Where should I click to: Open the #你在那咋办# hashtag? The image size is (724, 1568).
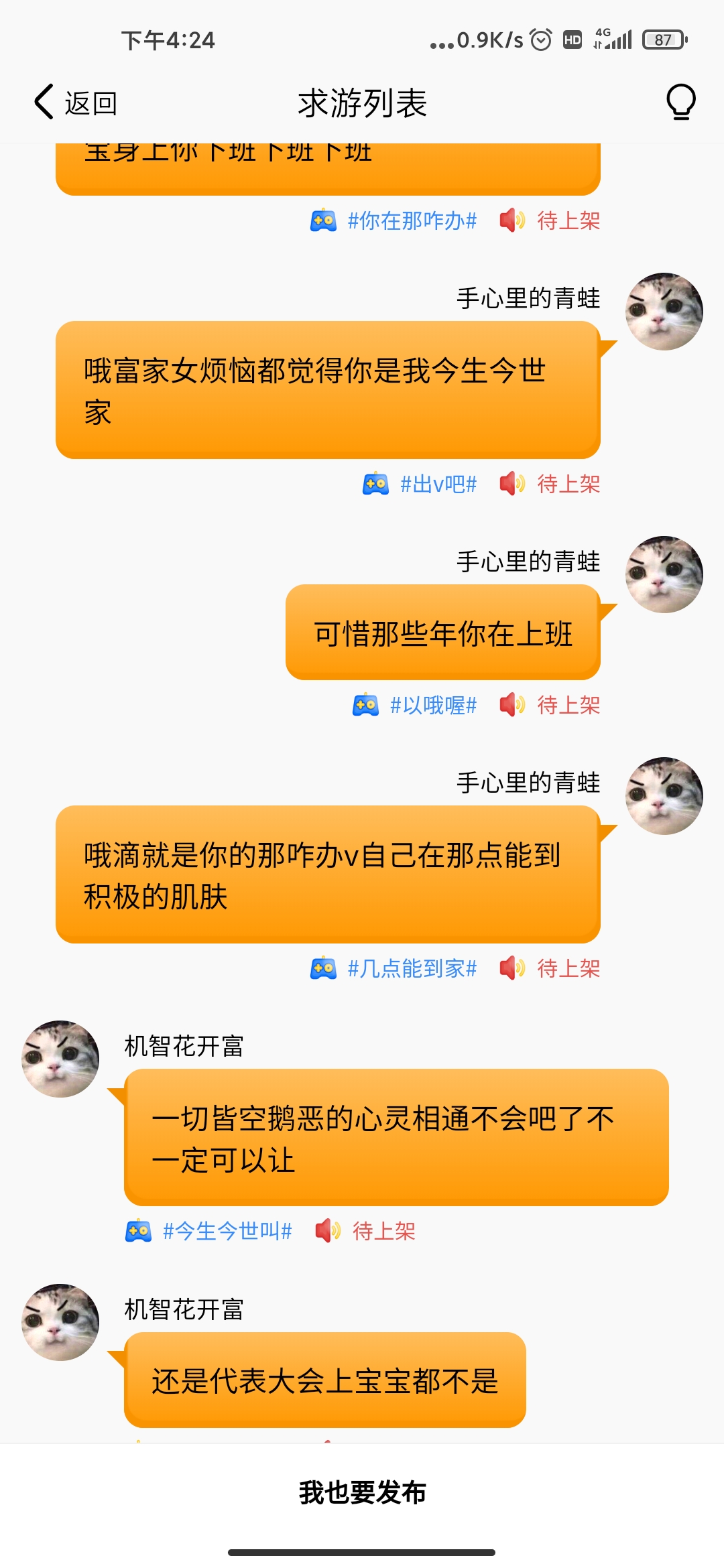tap(412, 220)
